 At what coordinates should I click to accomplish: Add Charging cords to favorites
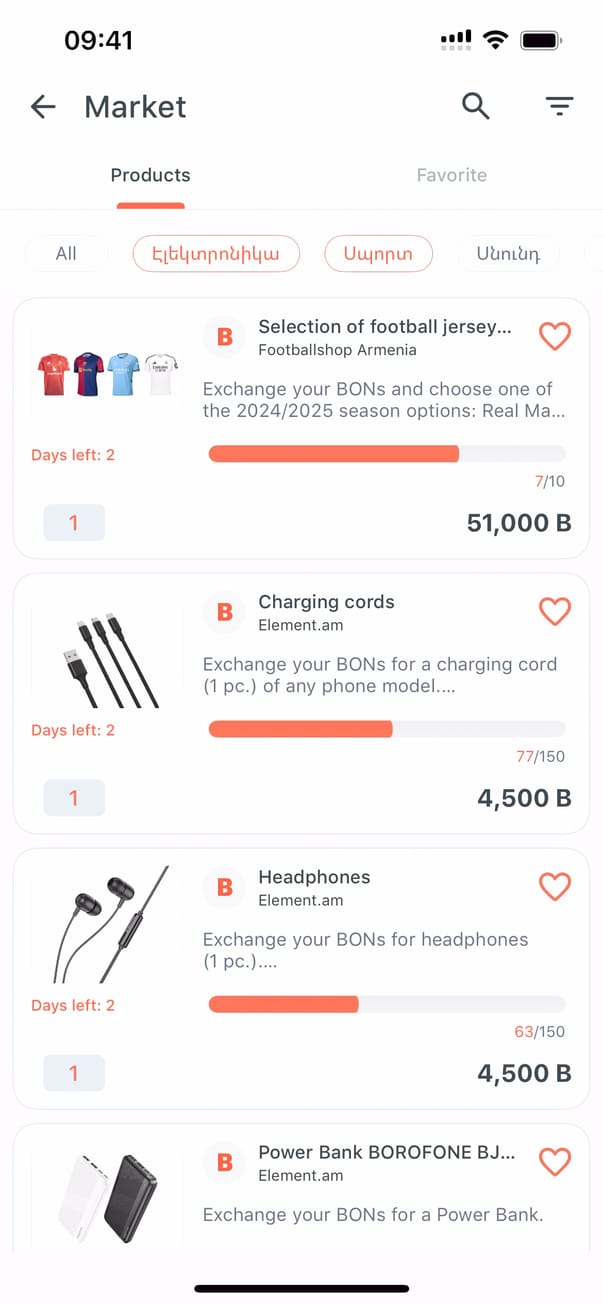(x=554, y=611)
